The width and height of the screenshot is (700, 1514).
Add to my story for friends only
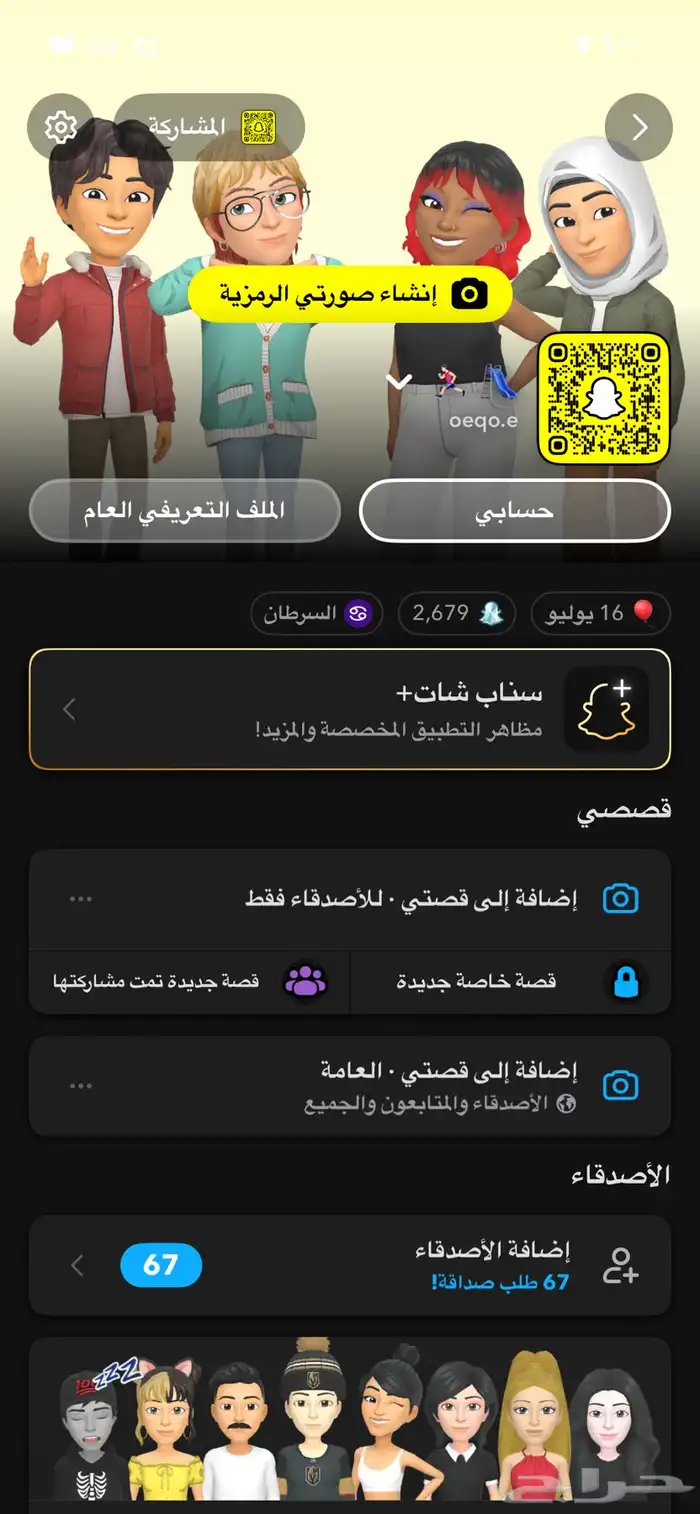pyautogui.click(x=410, y=899)
